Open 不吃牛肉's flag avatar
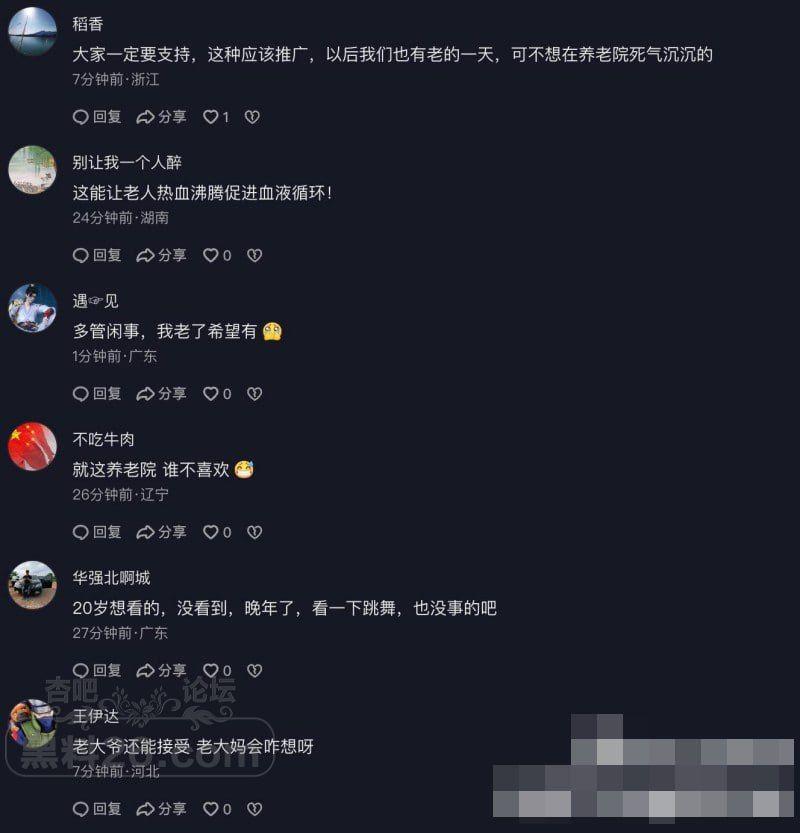800x833 pixels. coord(32,447)
